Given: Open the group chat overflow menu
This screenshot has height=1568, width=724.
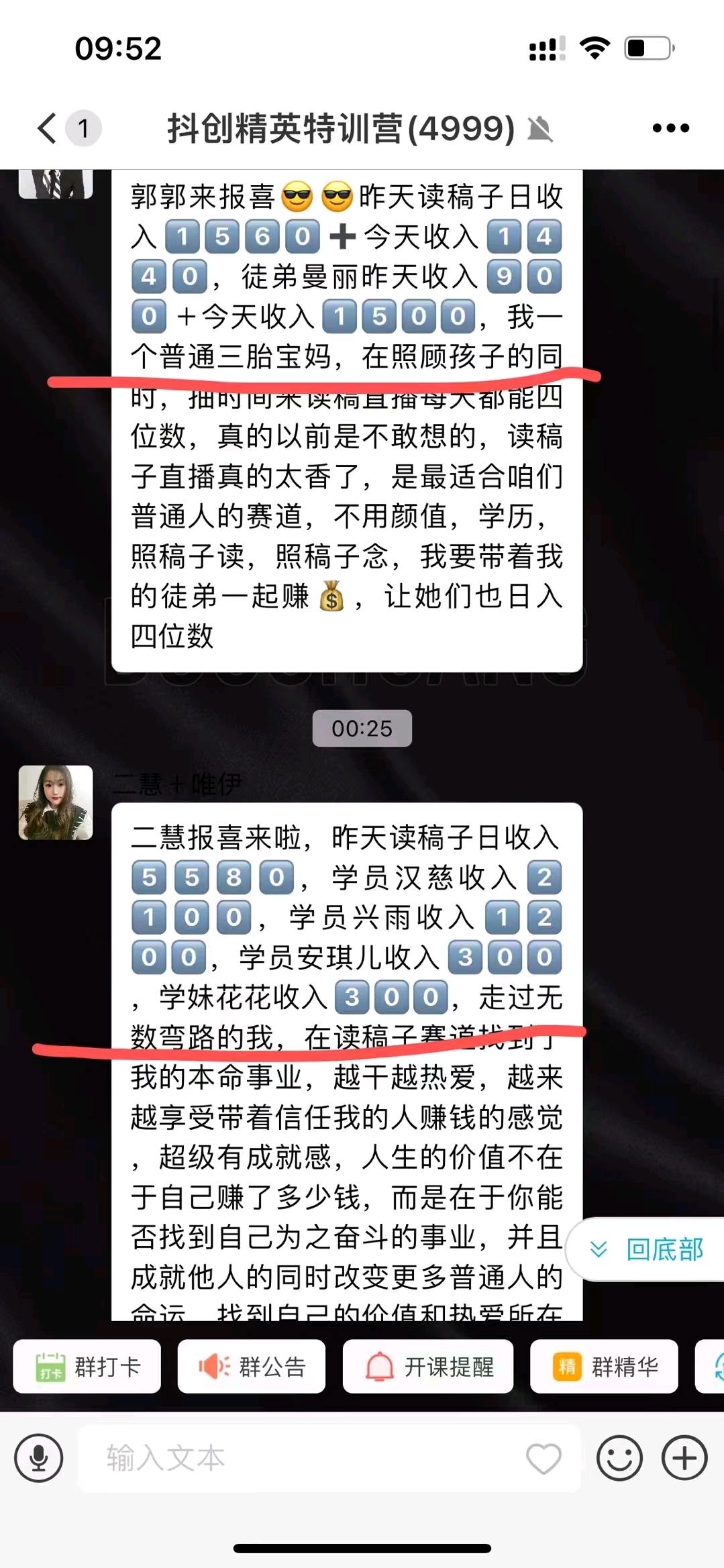Looking at the screenshot, I should (x=670, y=127).
